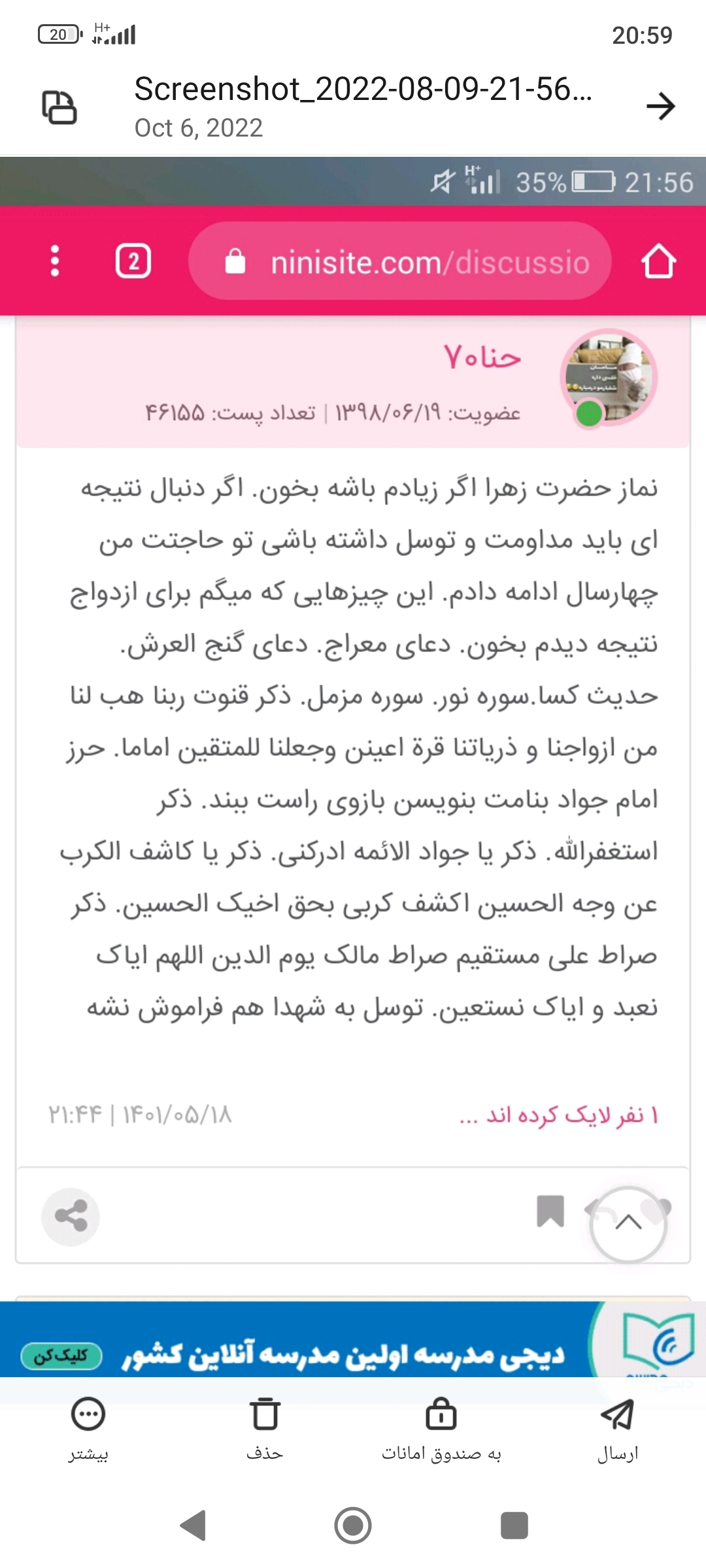This screenshot has width=706, height=1568.
Task: Tap the right arrow beside the title
Action: (660, 106)
